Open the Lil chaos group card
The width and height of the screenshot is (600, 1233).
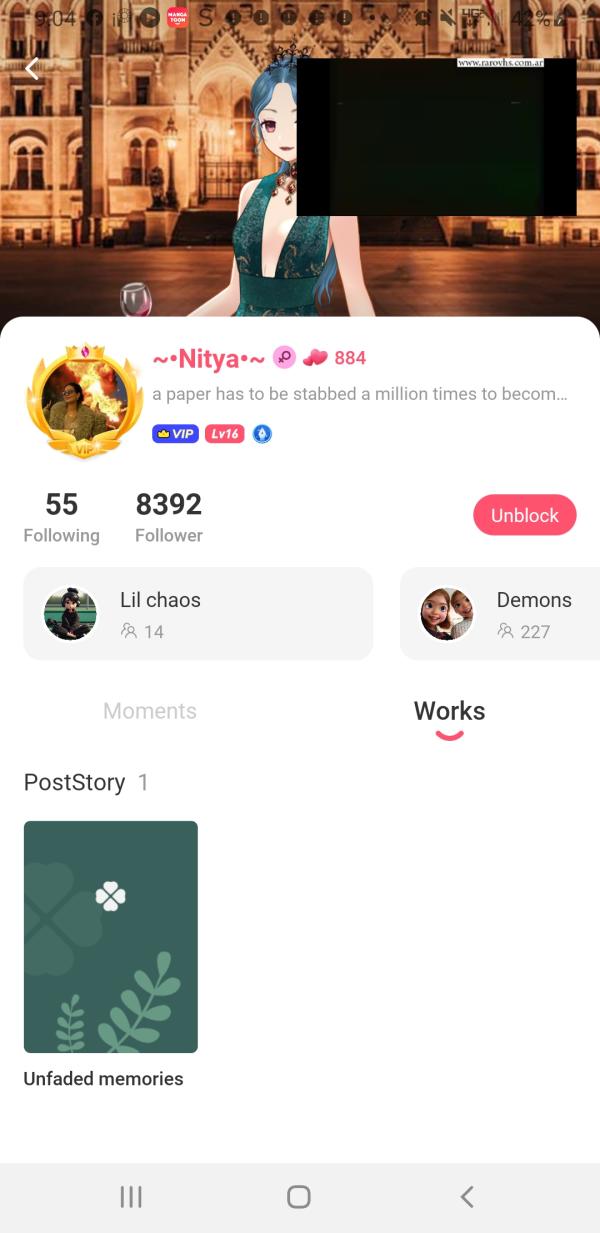(x=198, y=614)
